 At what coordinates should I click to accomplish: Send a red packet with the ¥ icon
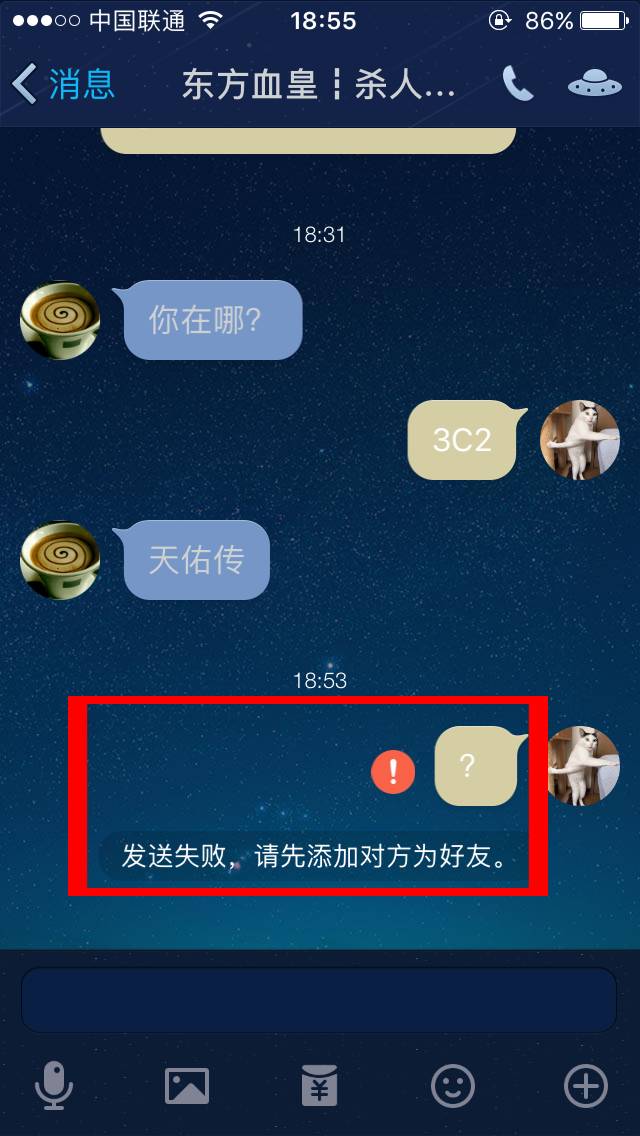[320, 1085]
